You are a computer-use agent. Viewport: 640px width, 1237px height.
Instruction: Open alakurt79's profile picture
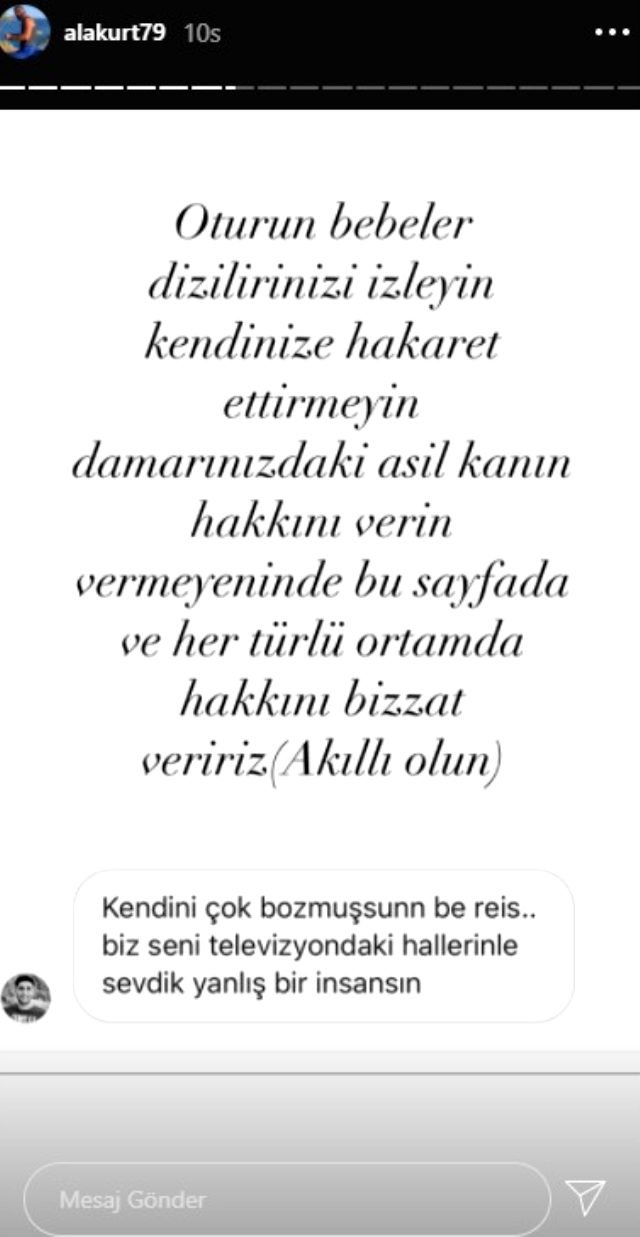25,30
